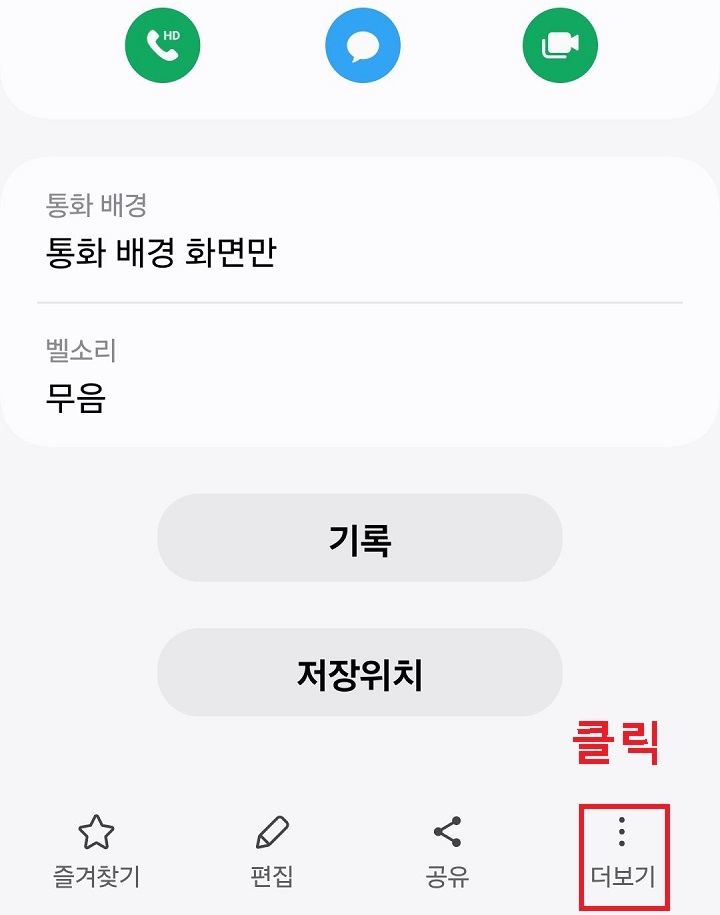Tap the video camera icon on the right
The height and width of the screenshot is (915, 720).
point(559,45)
